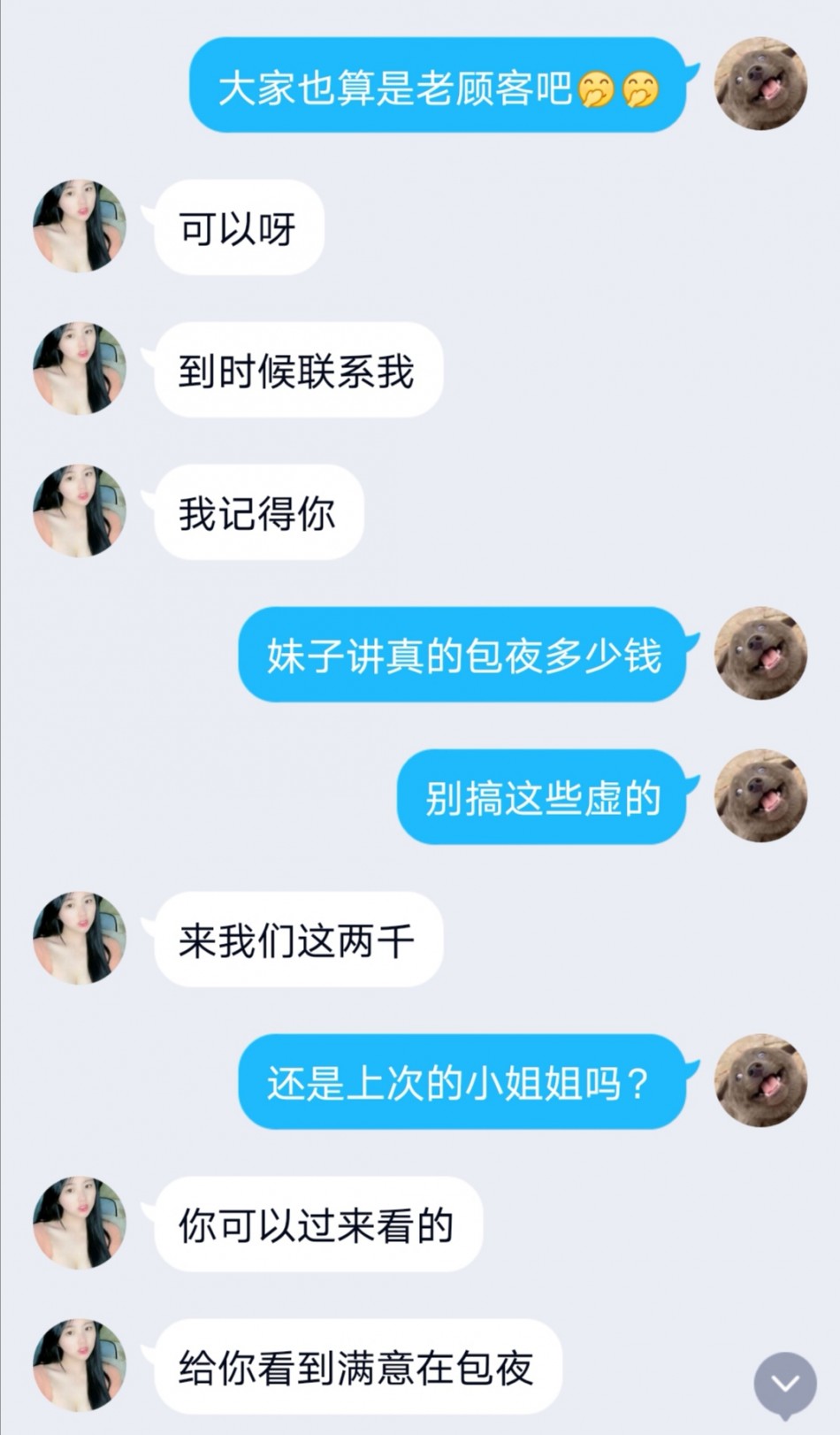Jump to latest messages with down-arrow button
The image size is (840, 1435).
pyautogui.click(x=784, y=1385)
